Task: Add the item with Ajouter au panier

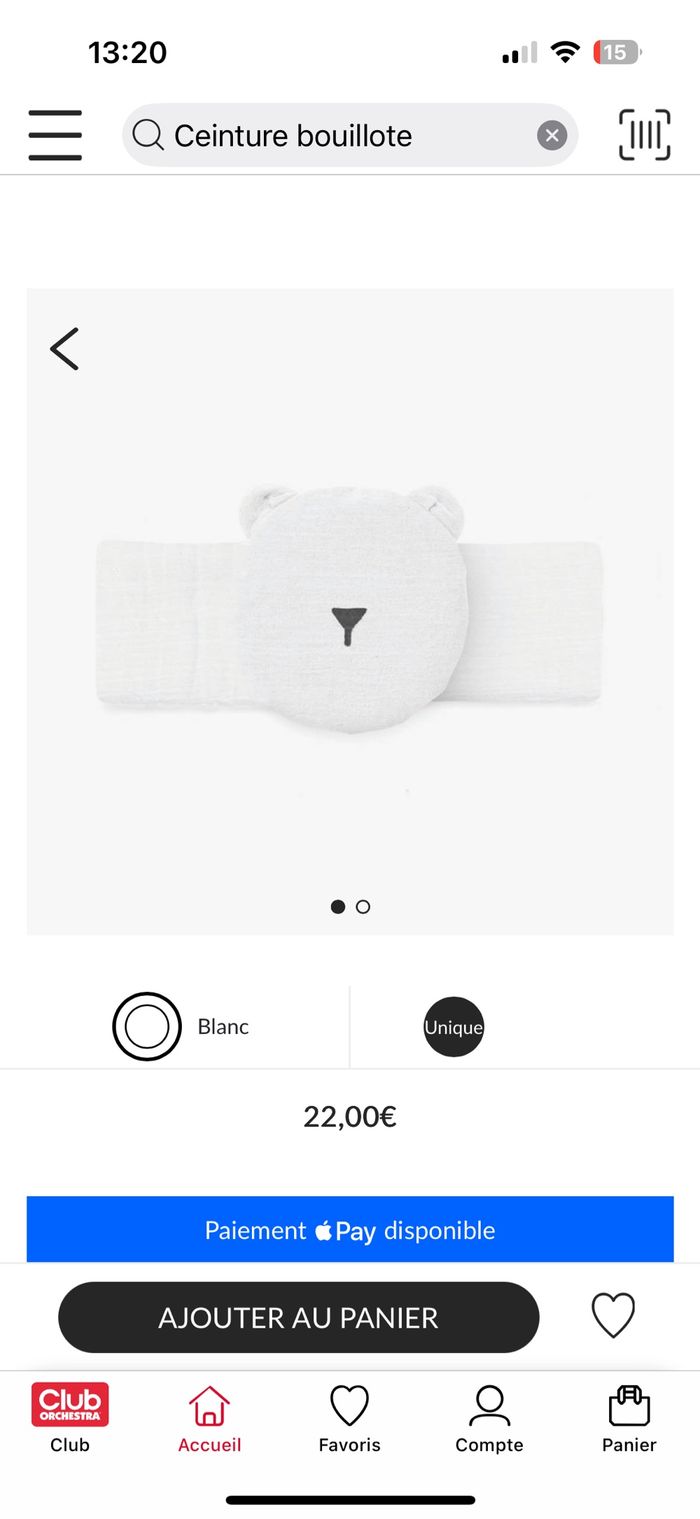Action: (x=298, y=1317)
